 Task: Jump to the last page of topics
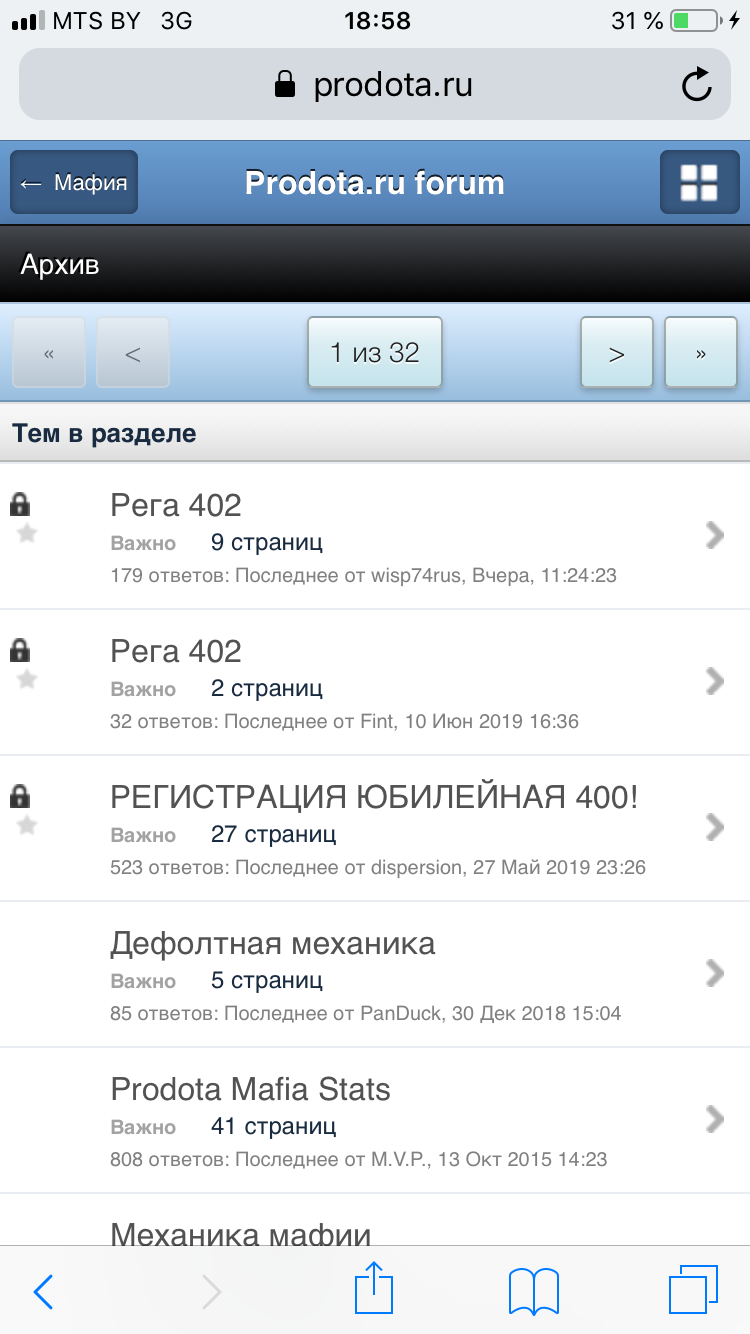tap(701, 352)
